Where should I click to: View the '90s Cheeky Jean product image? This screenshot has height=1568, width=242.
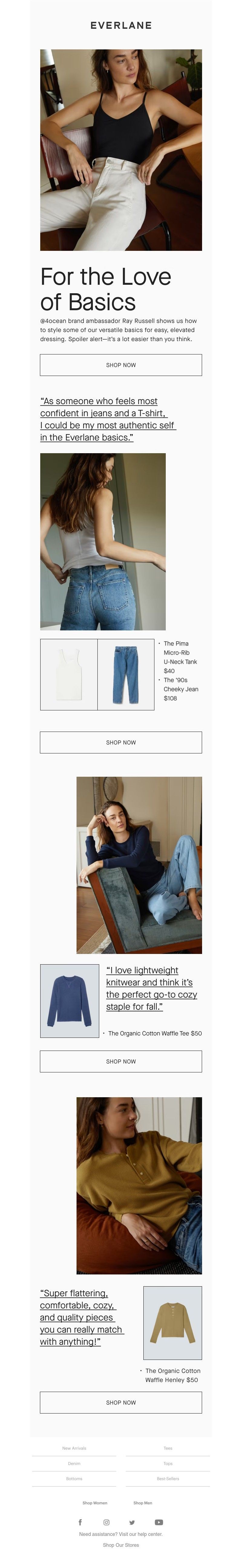pyautogui.click(x=126, y=674)
